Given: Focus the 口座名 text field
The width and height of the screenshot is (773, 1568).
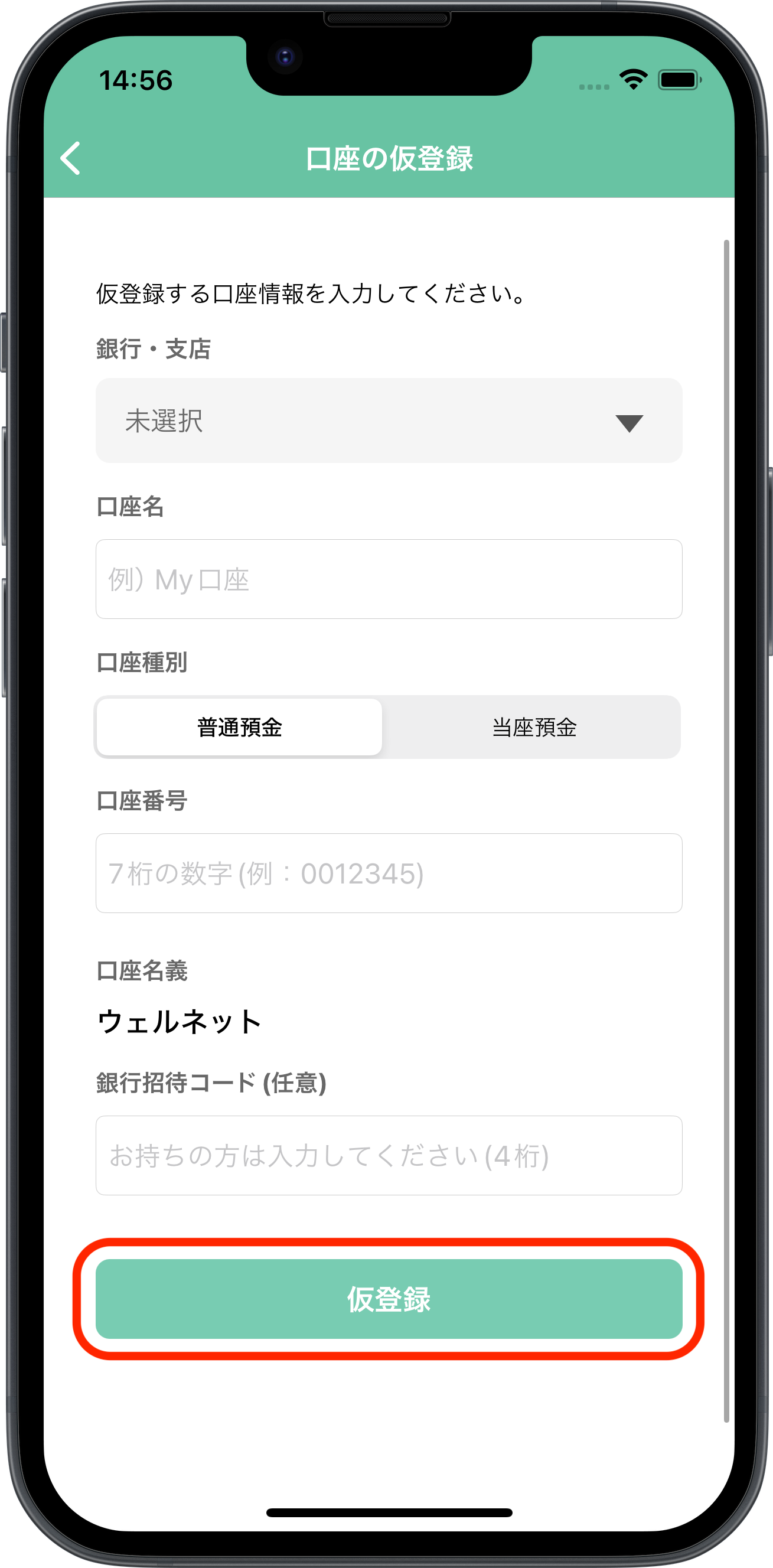Looking at the screenshot, I should pos(389,579).
